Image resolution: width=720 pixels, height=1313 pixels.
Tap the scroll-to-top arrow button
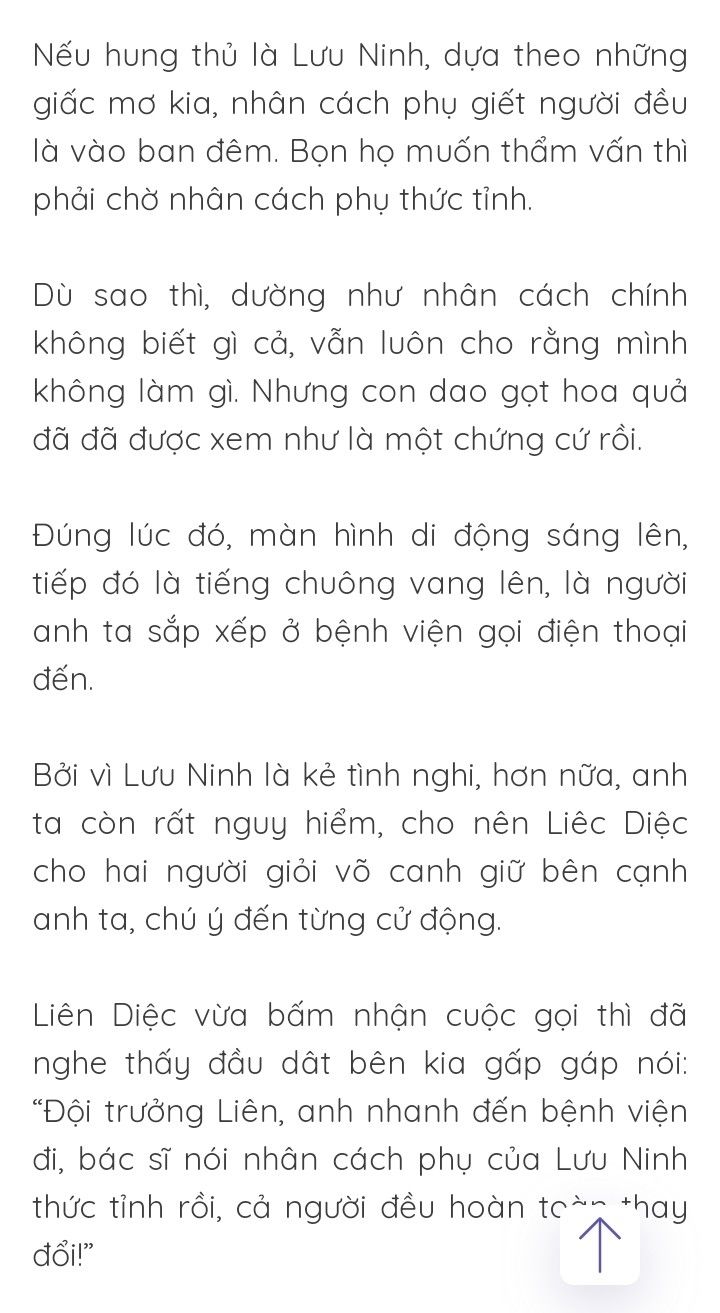click(x=600, y=1245)
